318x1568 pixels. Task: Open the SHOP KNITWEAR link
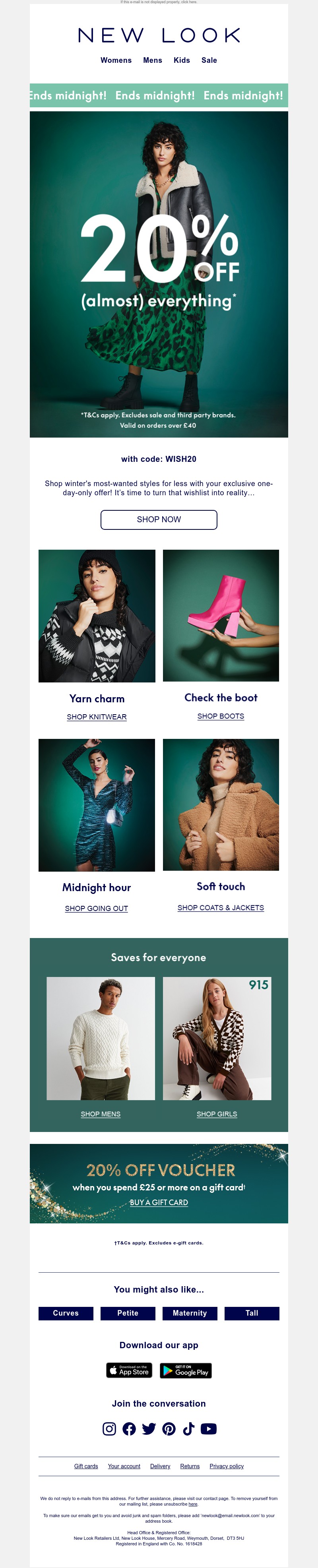pyautogui.click(x=97, y=717)
